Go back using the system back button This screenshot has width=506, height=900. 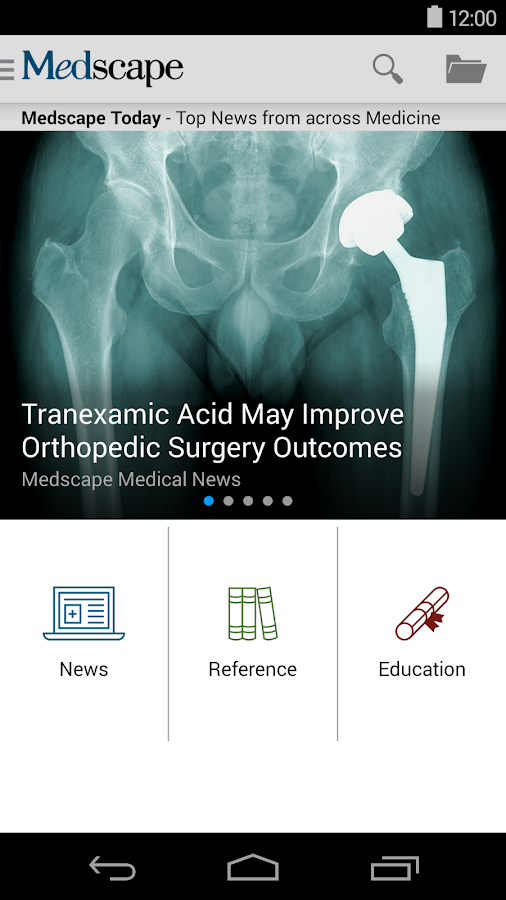point(112,867)
